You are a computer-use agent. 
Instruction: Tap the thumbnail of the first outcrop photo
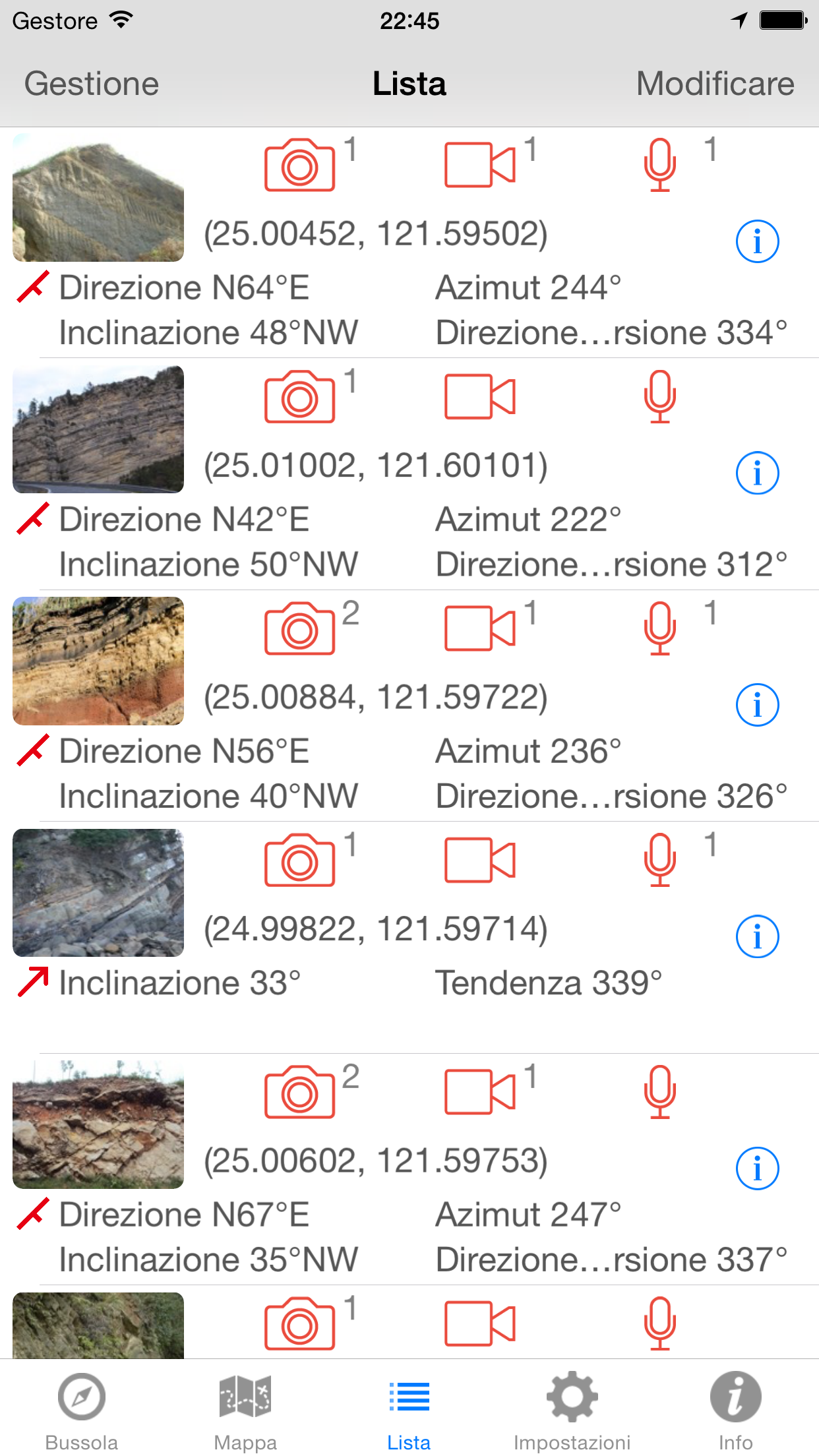click(98, 197)
